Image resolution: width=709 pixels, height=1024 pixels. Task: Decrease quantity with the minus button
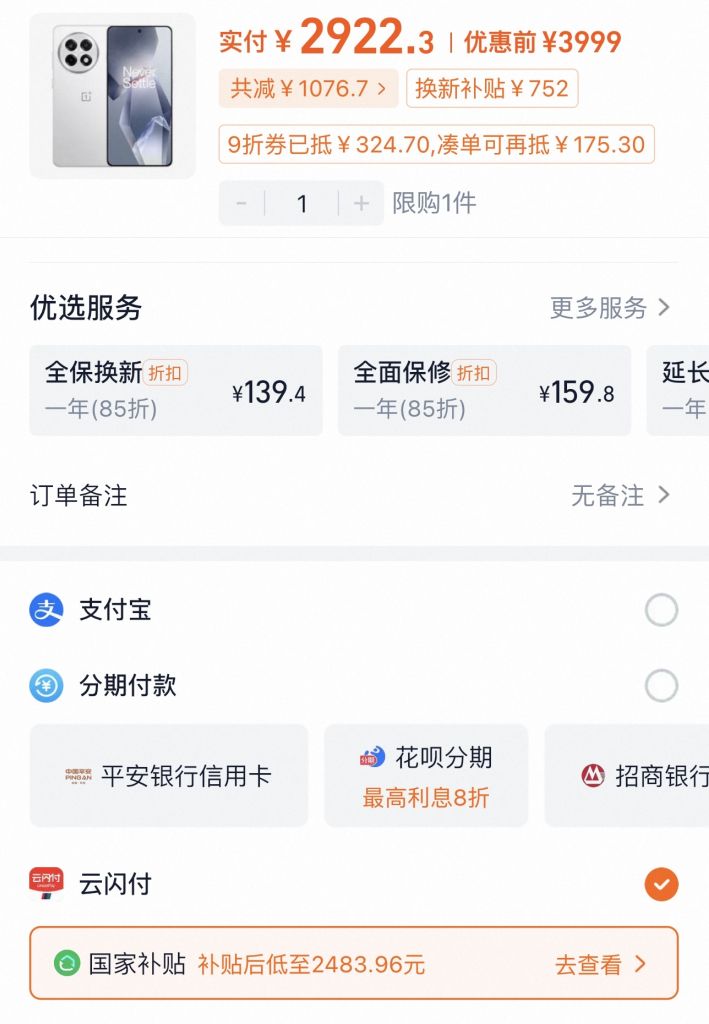point(242,204)
